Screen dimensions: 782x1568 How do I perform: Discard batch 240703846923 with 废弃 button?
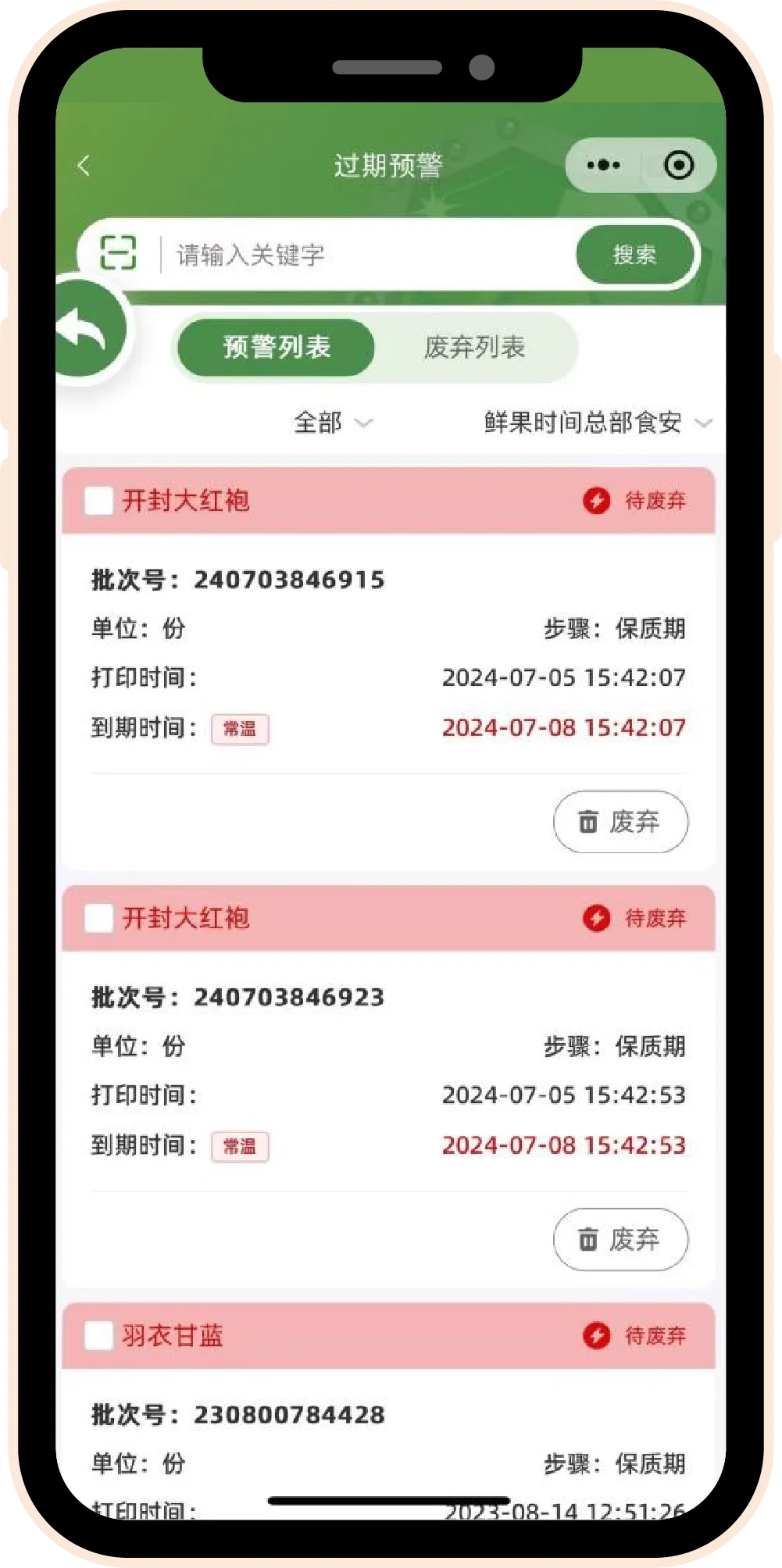click(x=620, y=1239)
